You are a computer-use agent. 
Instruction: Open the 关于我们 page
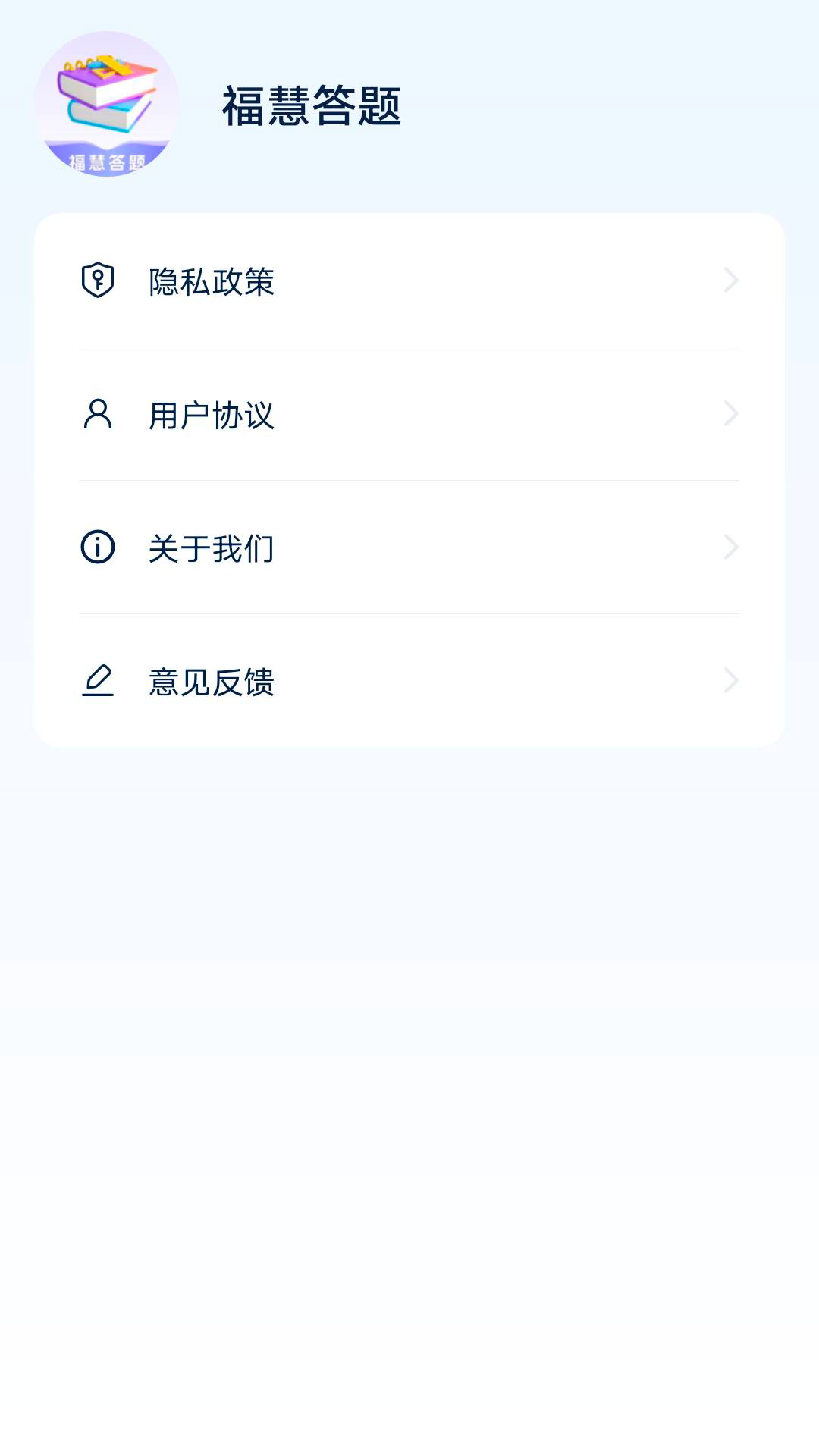tap(212, 548)
